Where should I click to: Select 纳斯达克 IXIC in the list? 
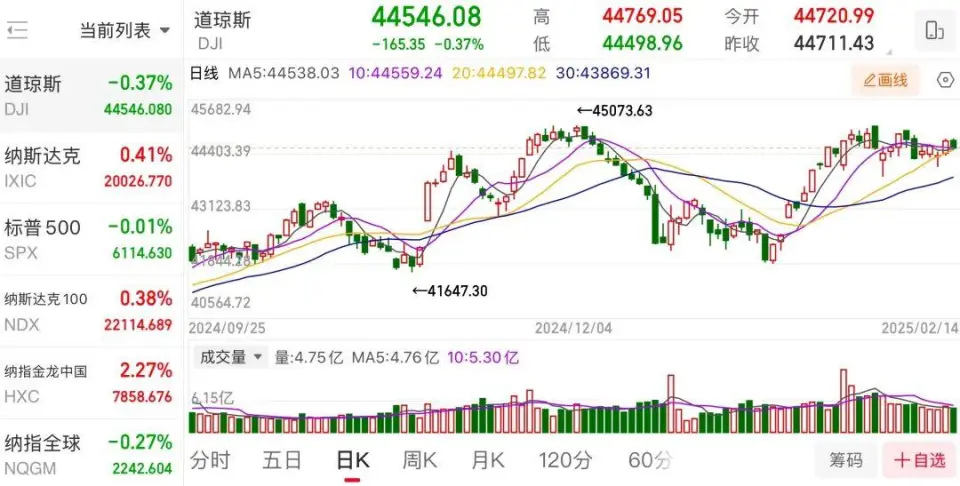pos(91,167)
